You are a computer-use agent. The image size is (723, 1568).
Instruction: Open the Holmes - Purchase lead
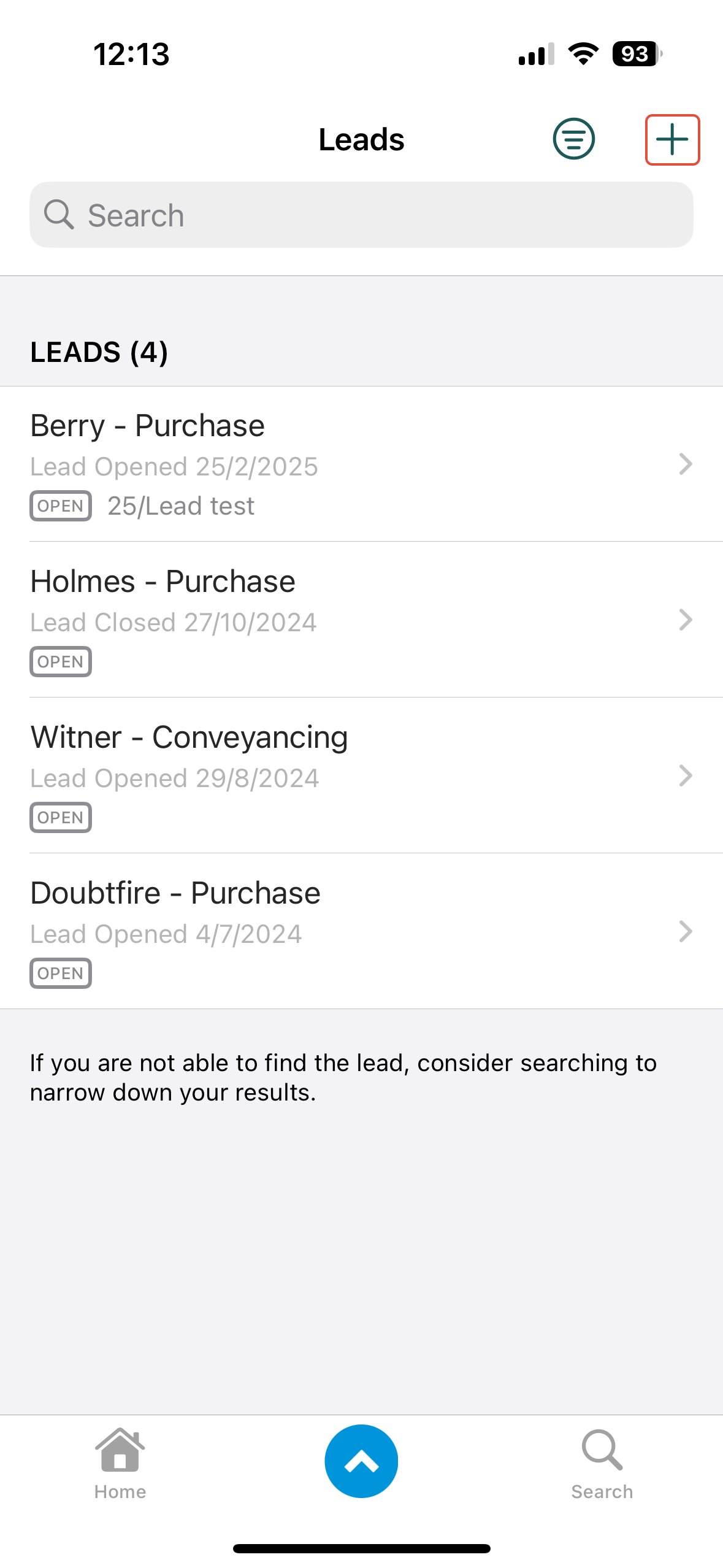click(361, 620)
